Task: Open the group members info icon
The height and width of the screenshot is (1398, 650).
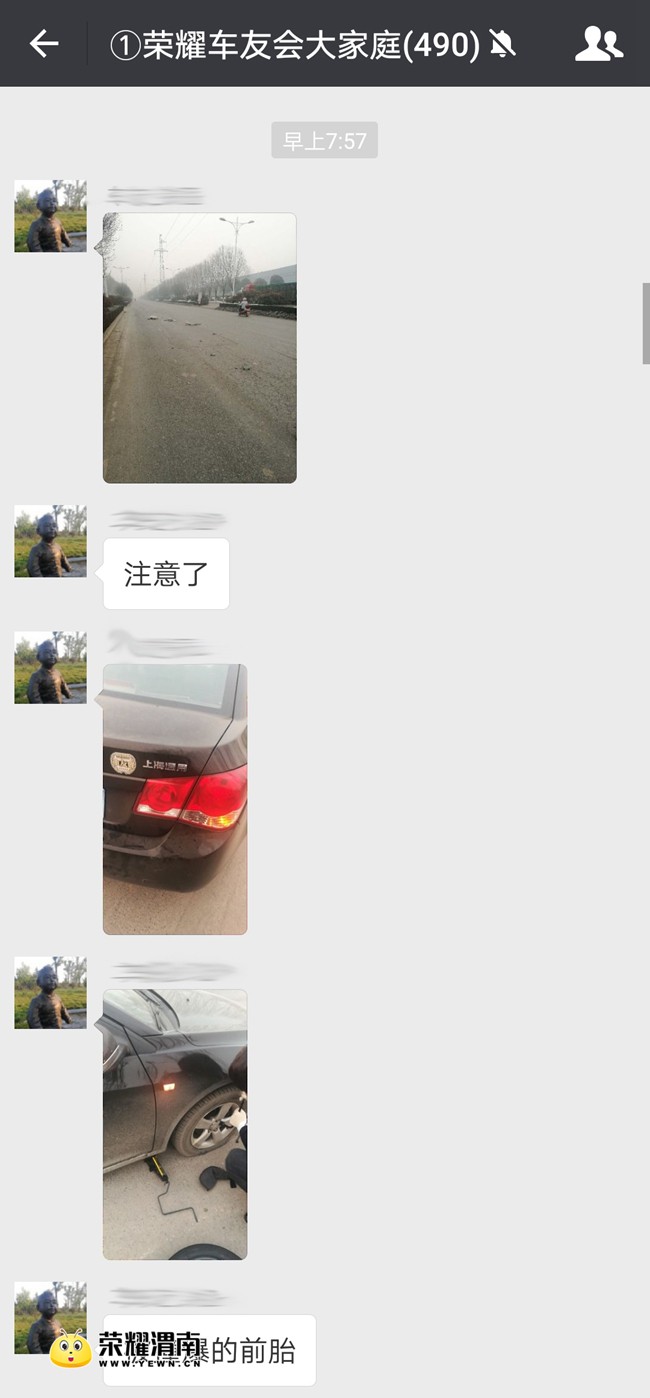Action: pyautogui.click(x=598, y=44)
